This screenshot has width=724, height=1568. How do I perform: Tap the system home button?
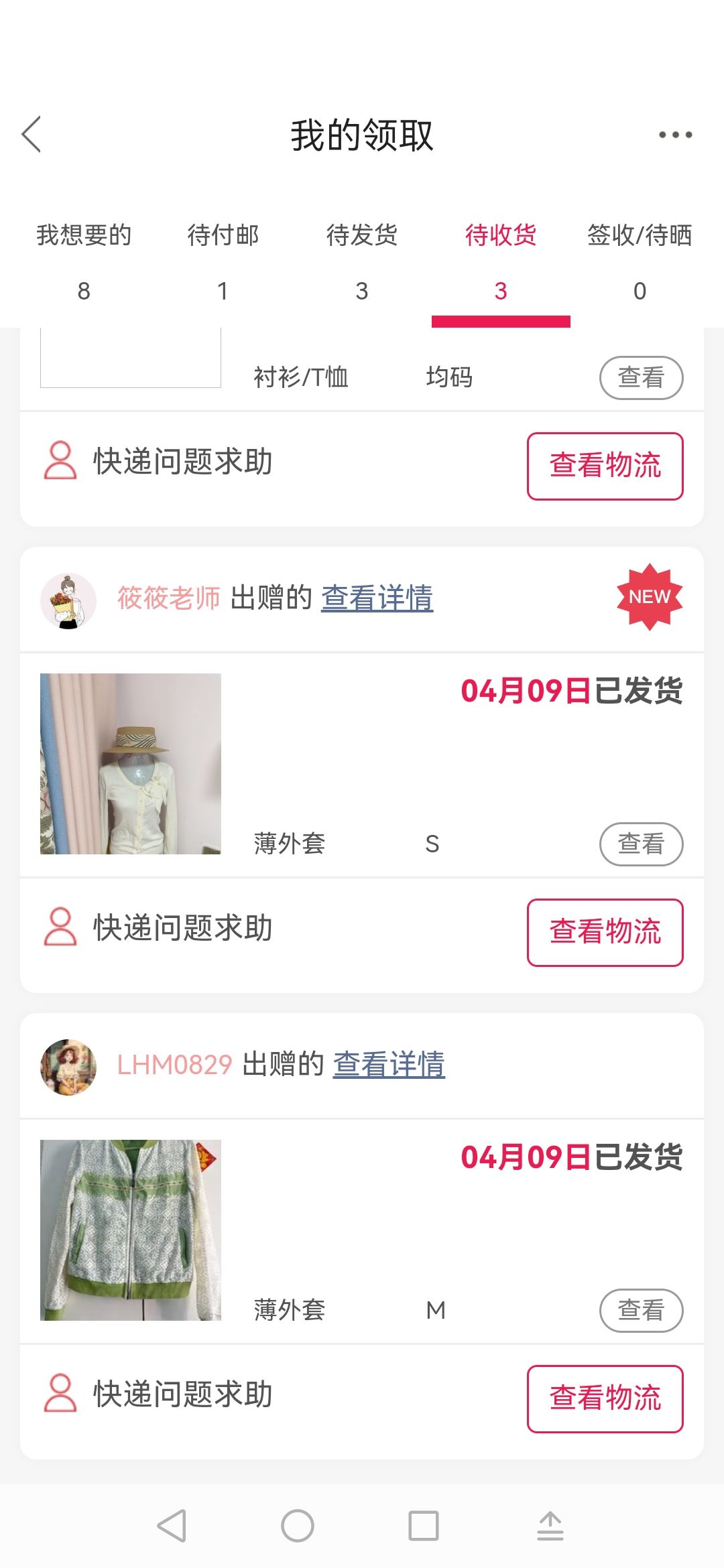click(x=298, y=1526)
